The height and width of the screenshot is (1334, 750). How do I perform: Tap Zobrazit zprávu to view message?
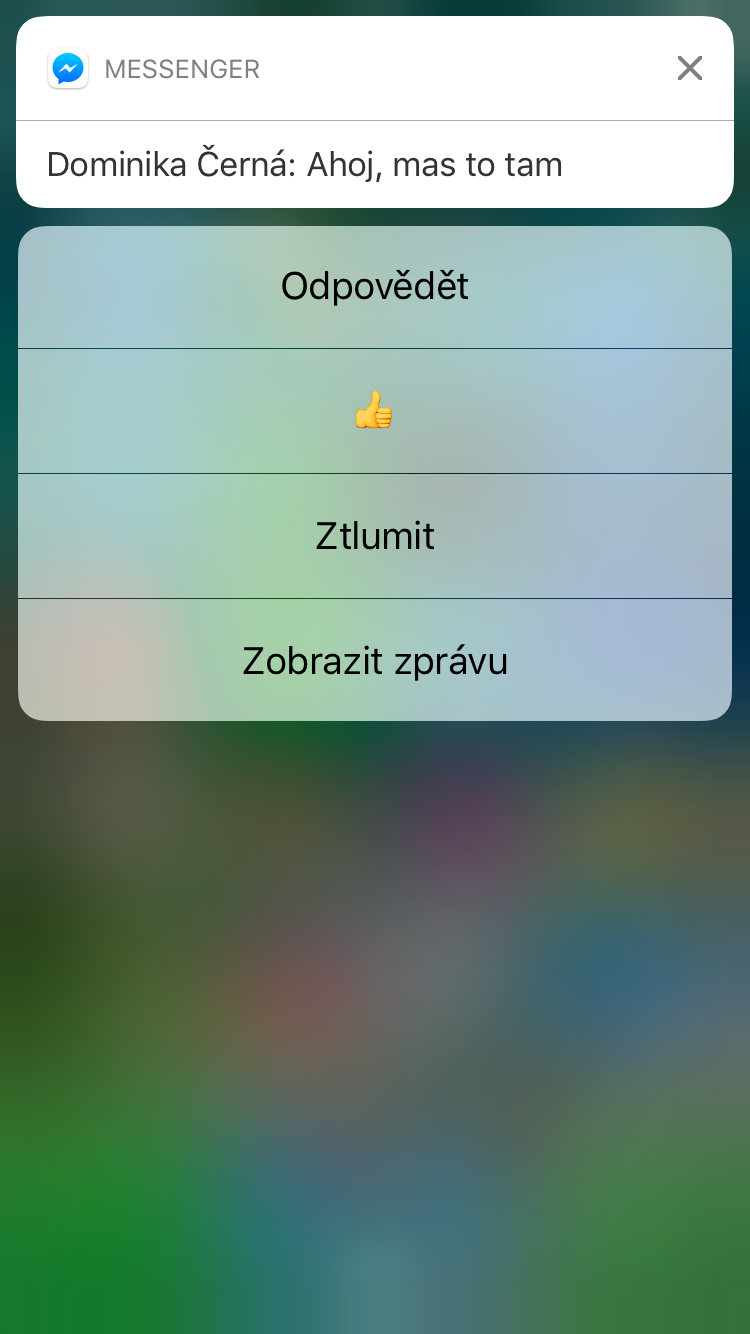pyautogui.click(x=374, y=660)
